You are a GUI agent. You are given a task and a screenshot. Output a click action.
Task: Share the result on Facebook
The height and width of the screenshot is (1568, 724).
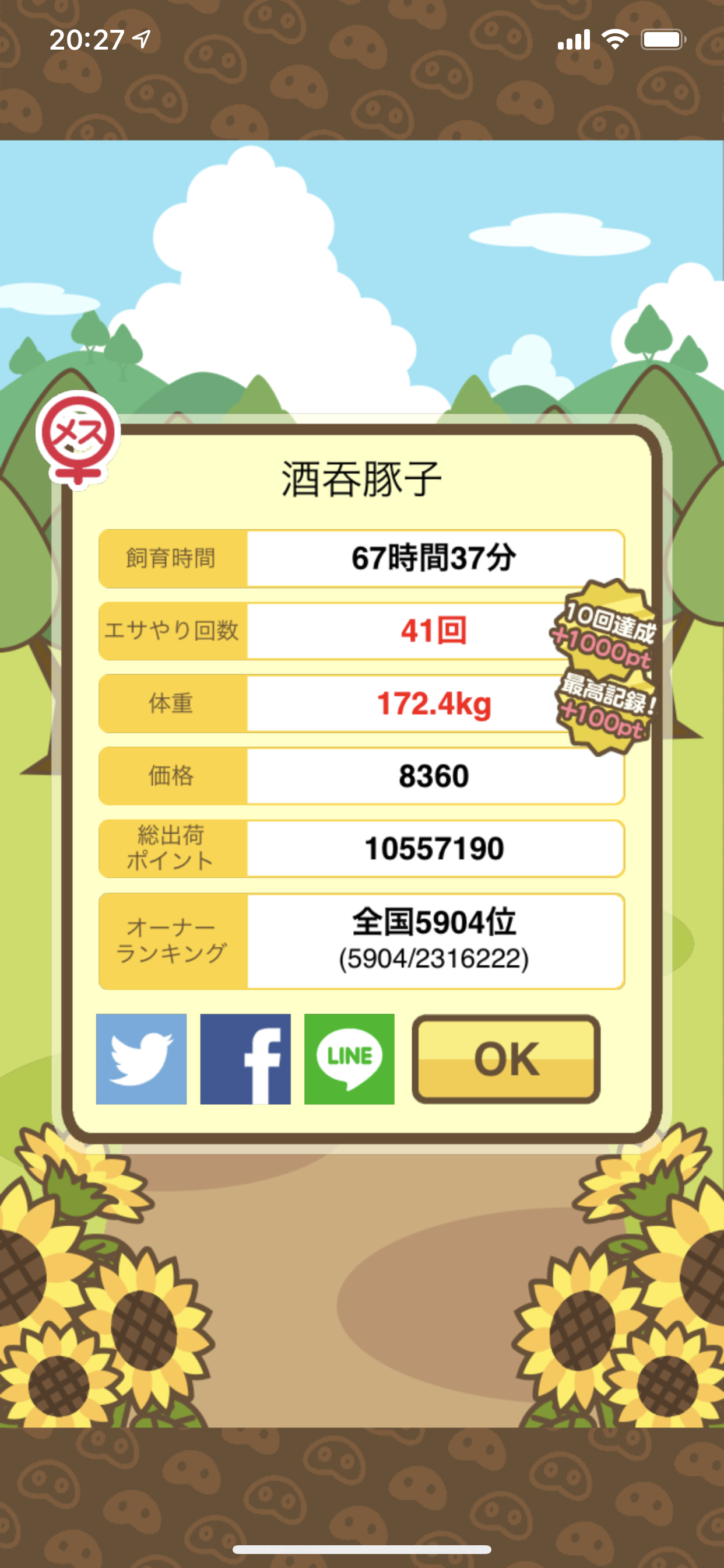point(245,1059)
